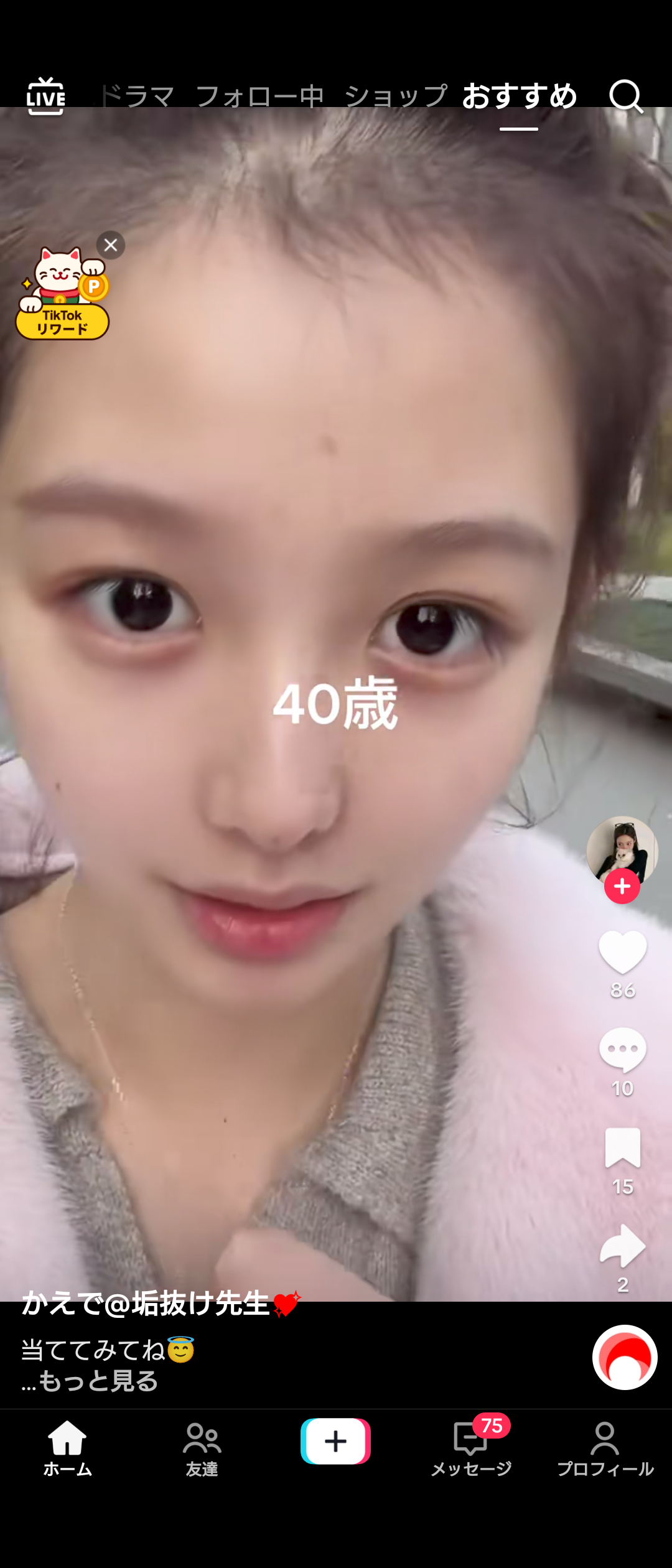Open the LIVE icon
The height and width of the screenshot is (1568, 672).
(45, 96)
